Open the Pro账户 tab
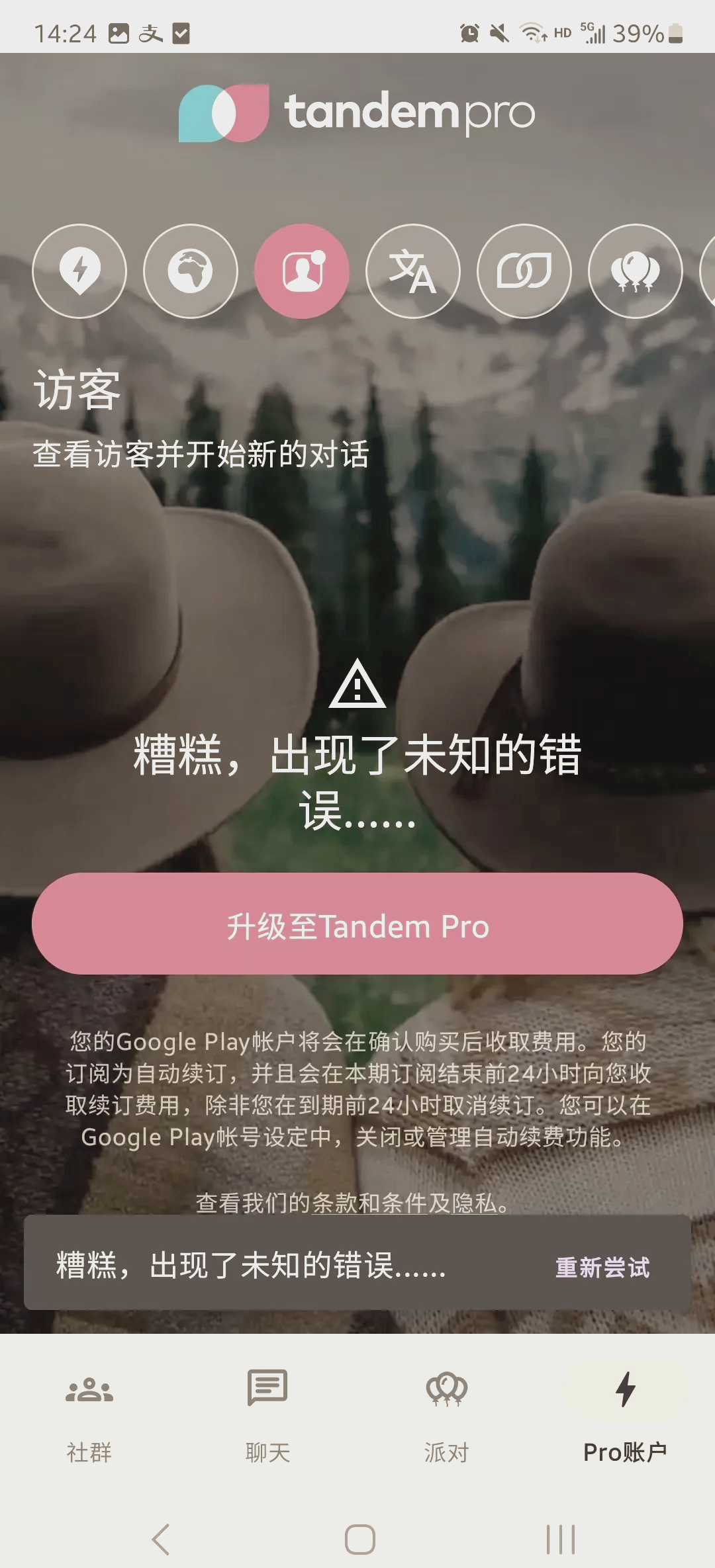Screen dimensions: 715x1568 [625, 1413]
